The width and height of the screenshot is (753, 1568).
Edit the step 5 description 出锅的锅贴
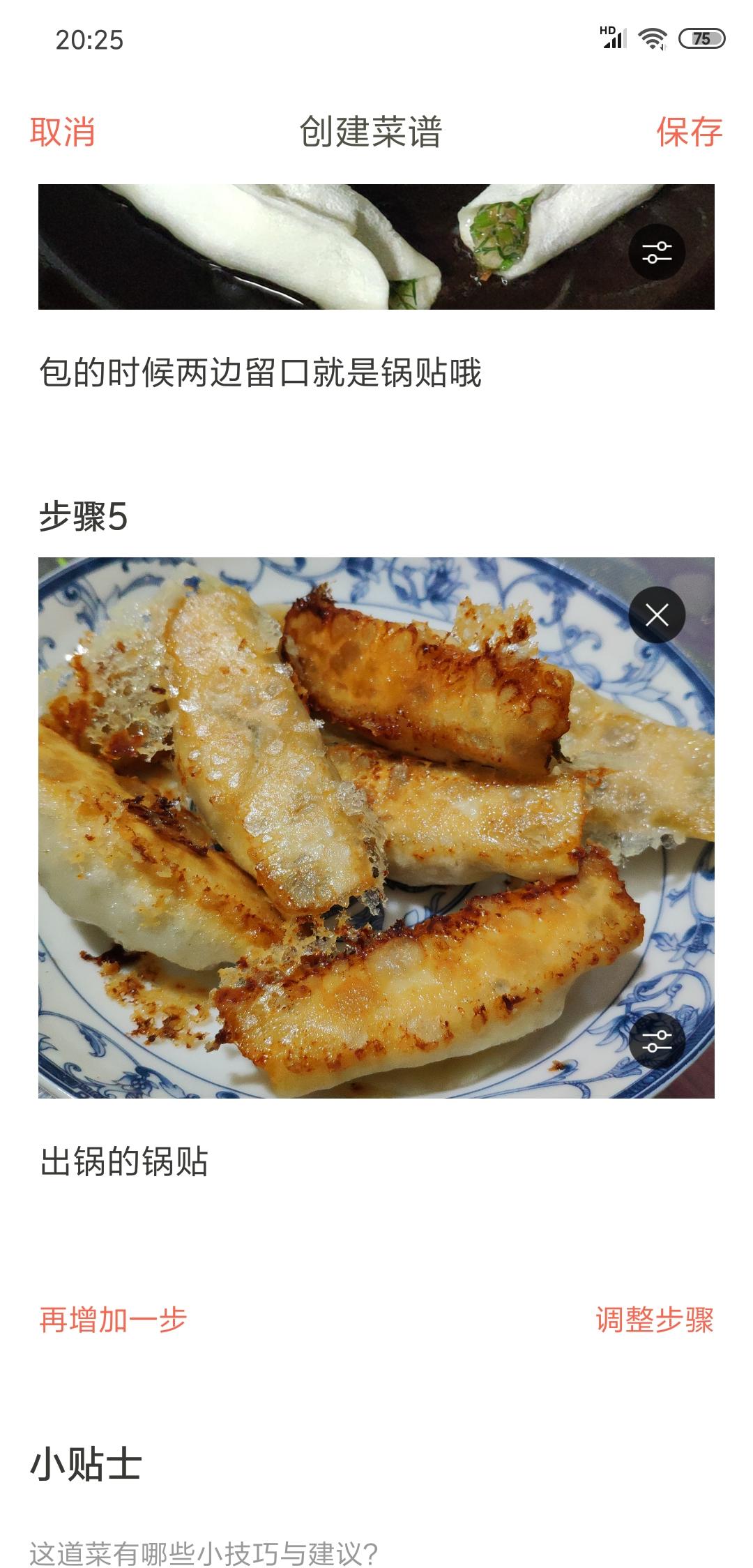[124, 1162]
